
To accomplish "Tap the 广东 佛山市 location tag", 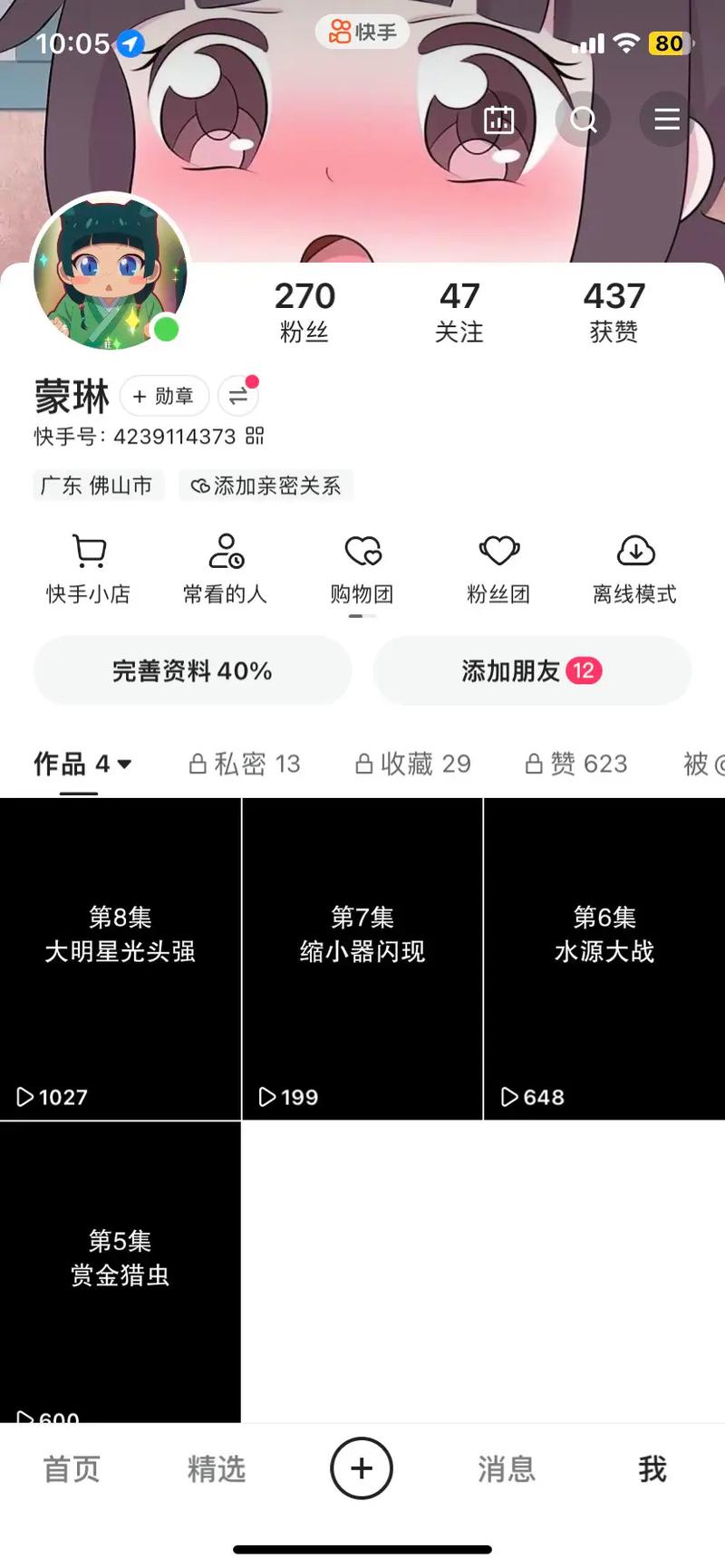I will click(98, 486).
